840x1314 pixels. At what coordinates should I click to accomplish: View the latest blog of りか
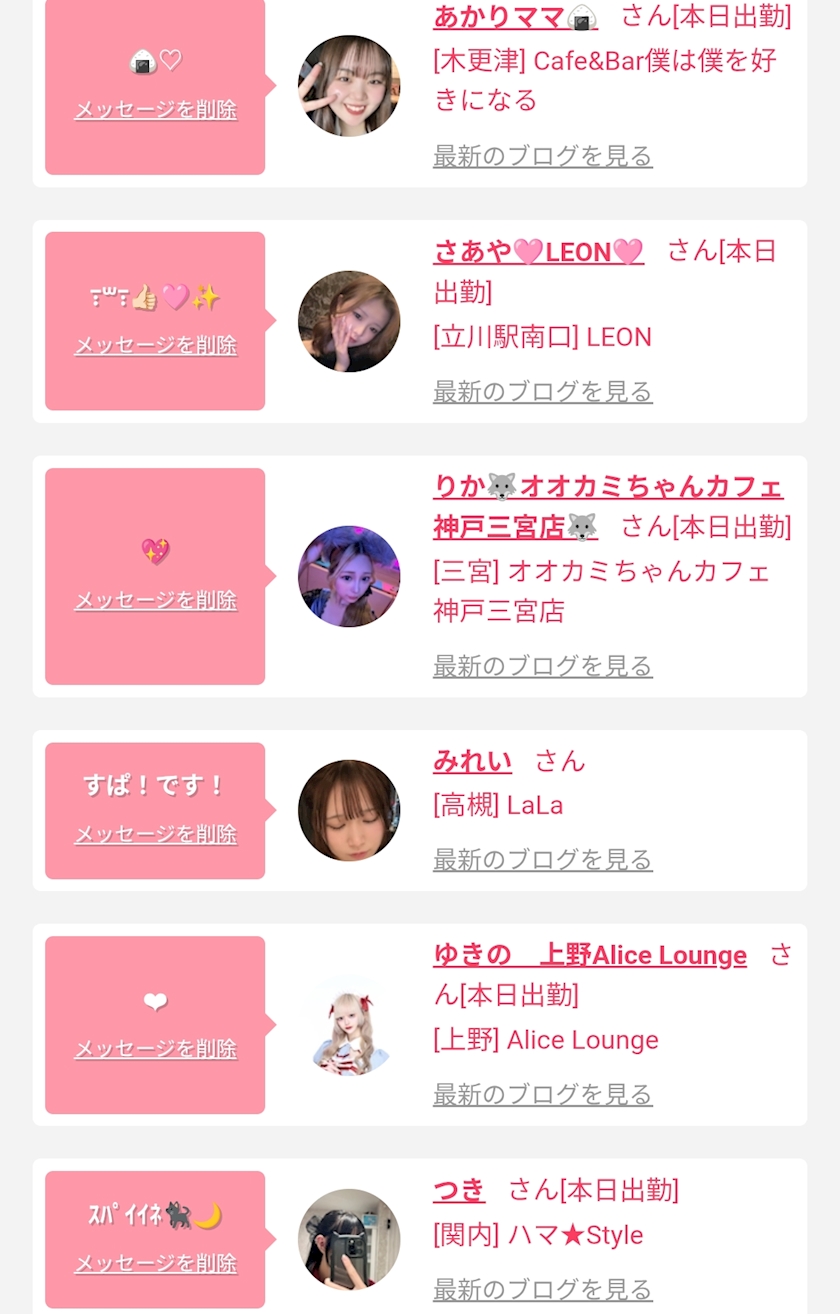543,666
